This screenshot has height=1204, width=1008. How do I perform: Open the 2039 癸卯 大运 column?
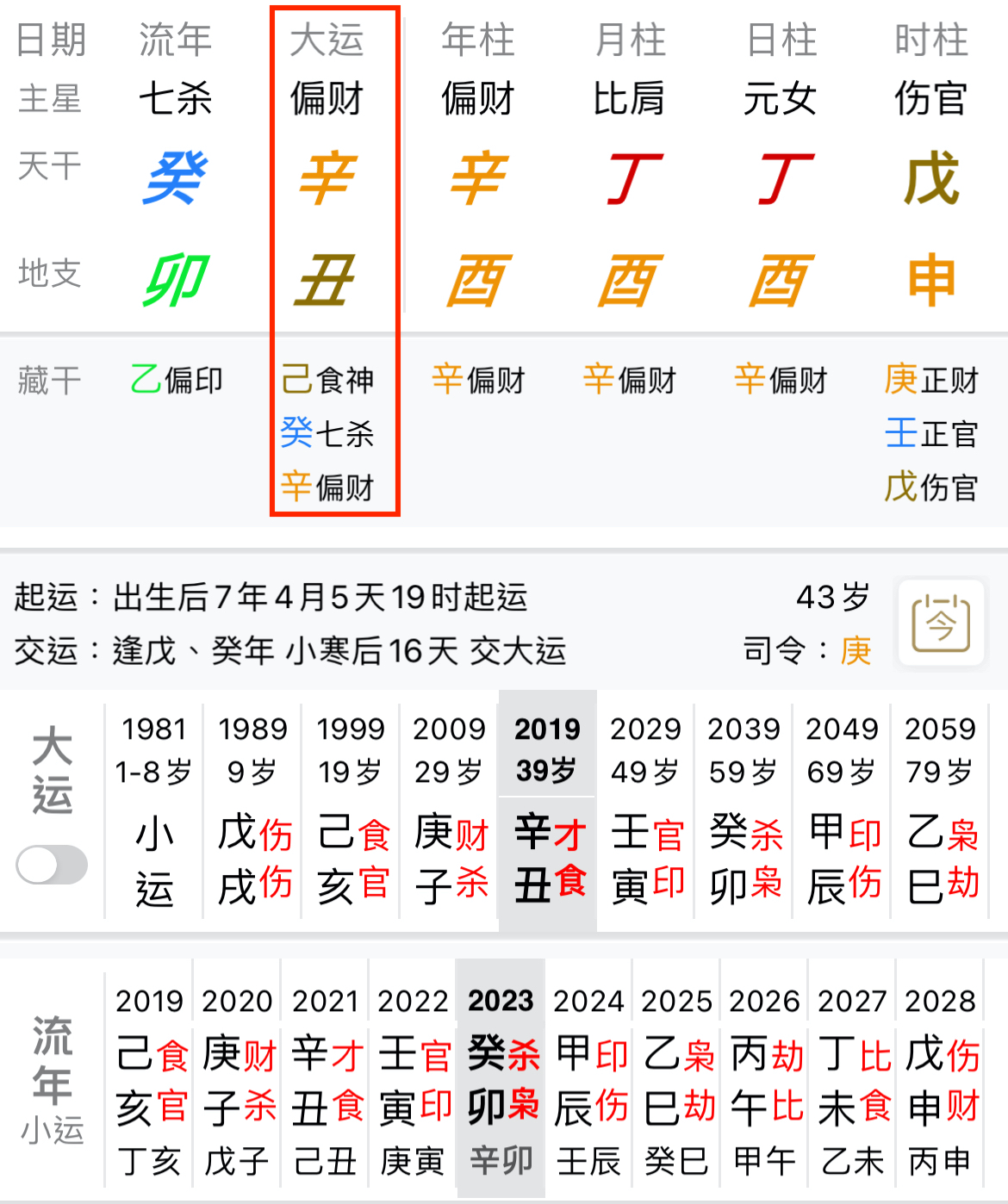click(x=744, y=810)
